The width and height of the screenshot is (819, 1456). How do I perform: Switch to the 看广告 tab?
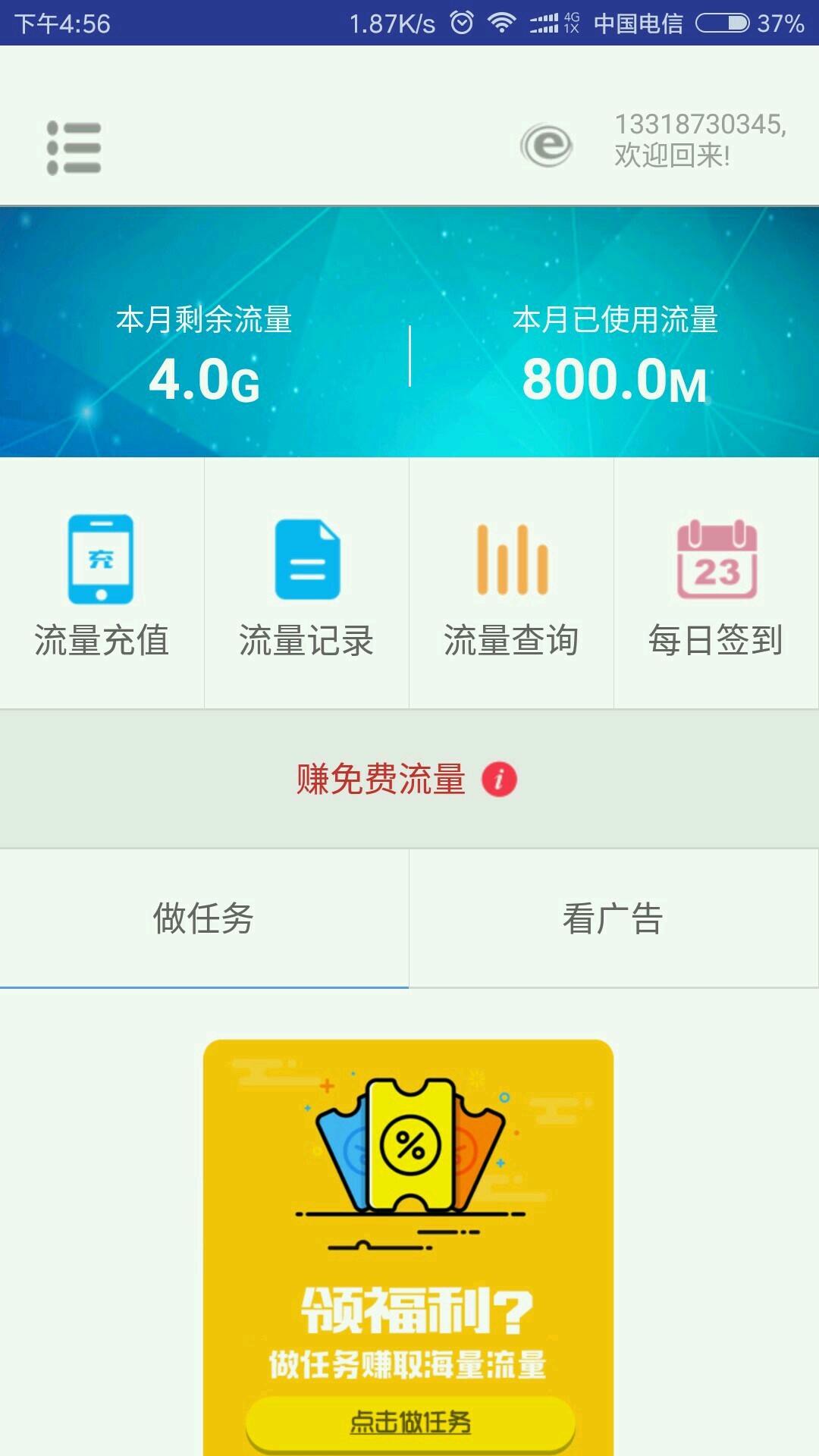point(613,918)
